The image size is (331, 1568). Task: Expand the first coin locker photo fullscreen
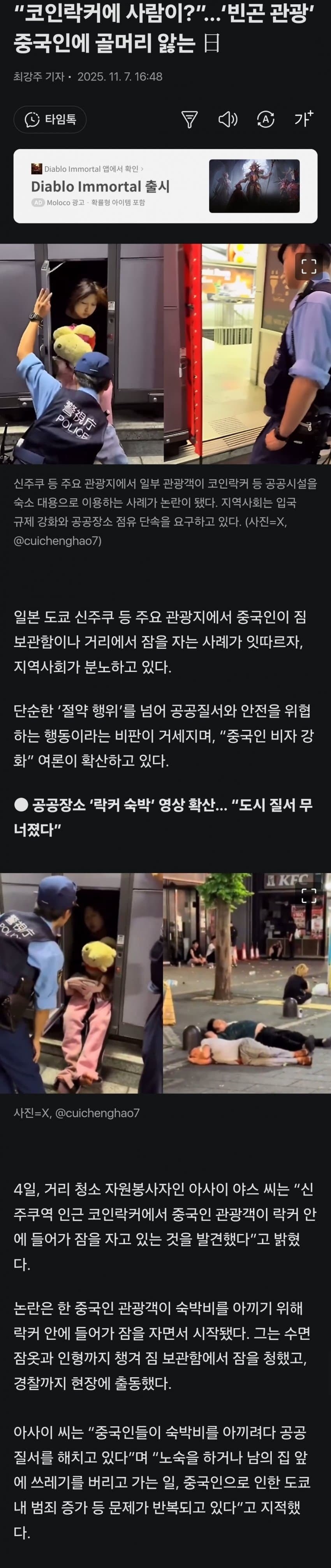point(309,266)
